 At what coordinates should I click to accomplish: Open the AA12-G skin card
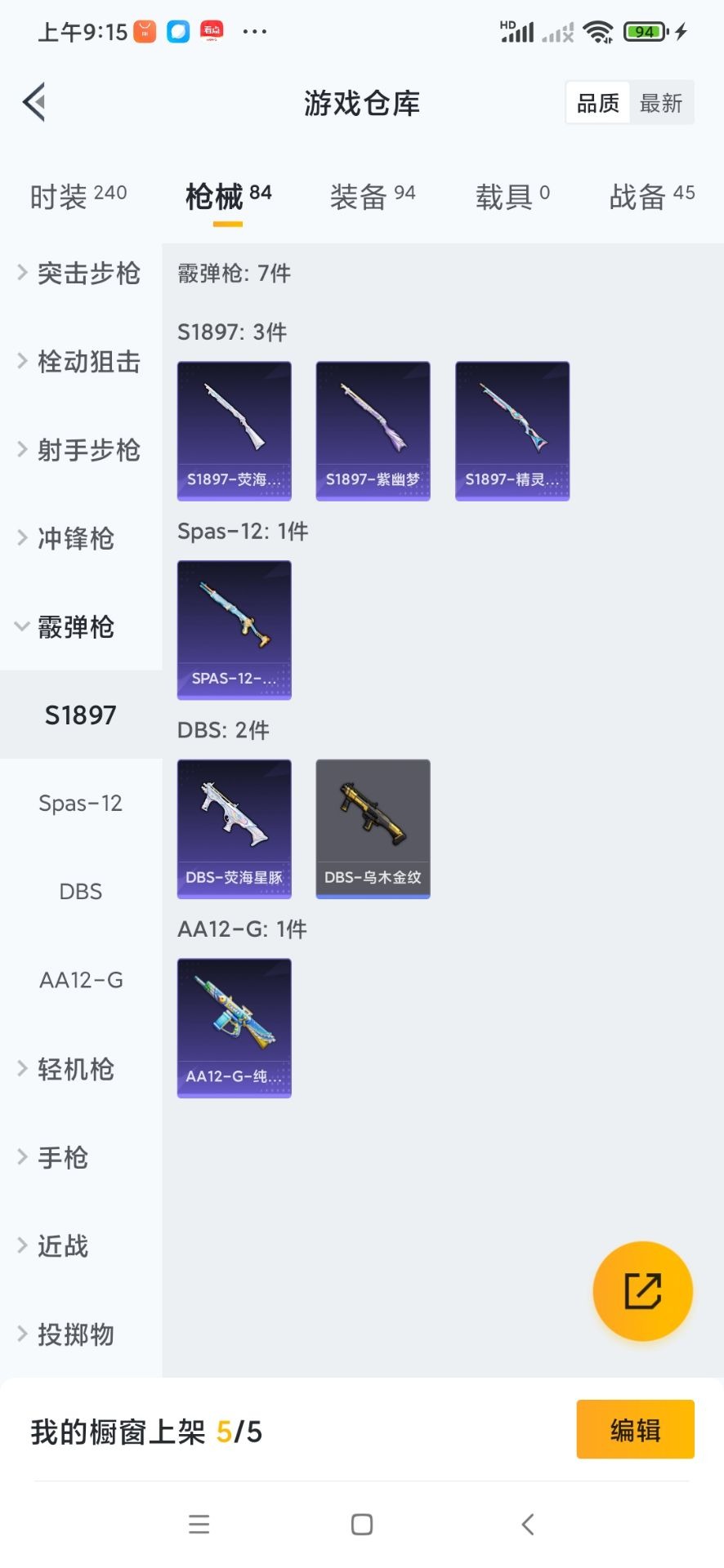(235, 1027)
